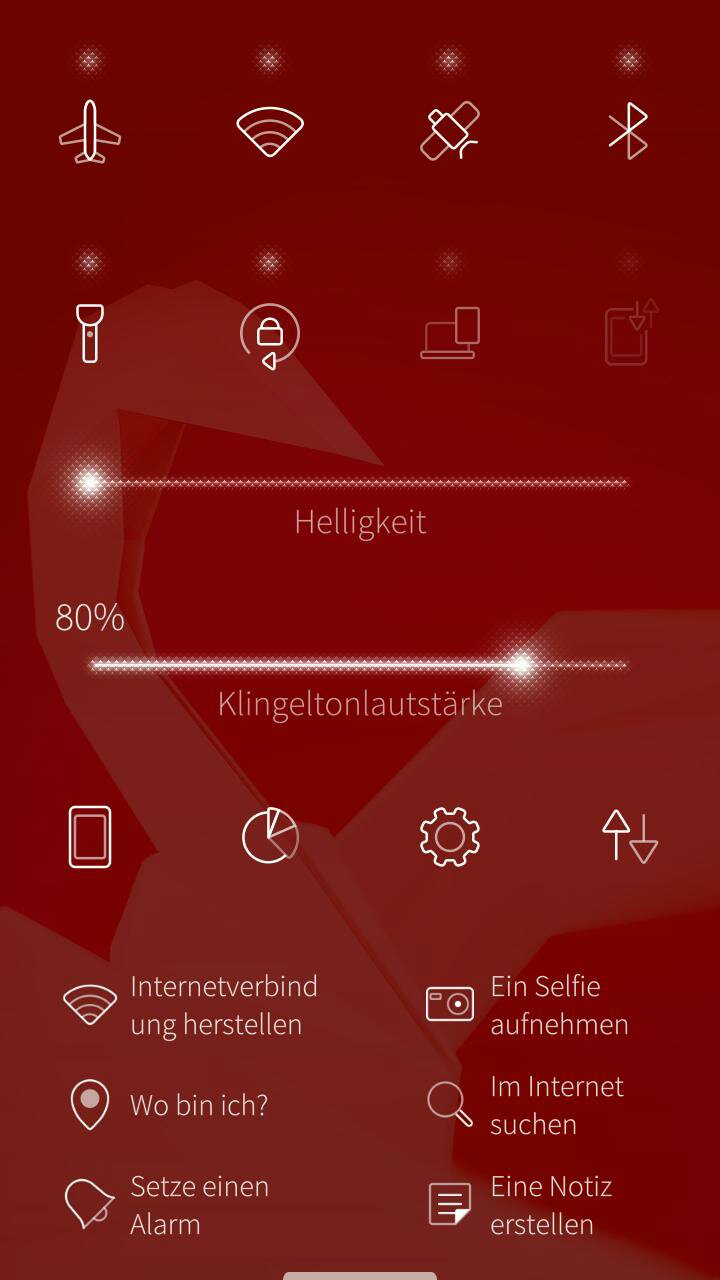Open the settings gear
Screen dimensions: 720x1280
450,836
